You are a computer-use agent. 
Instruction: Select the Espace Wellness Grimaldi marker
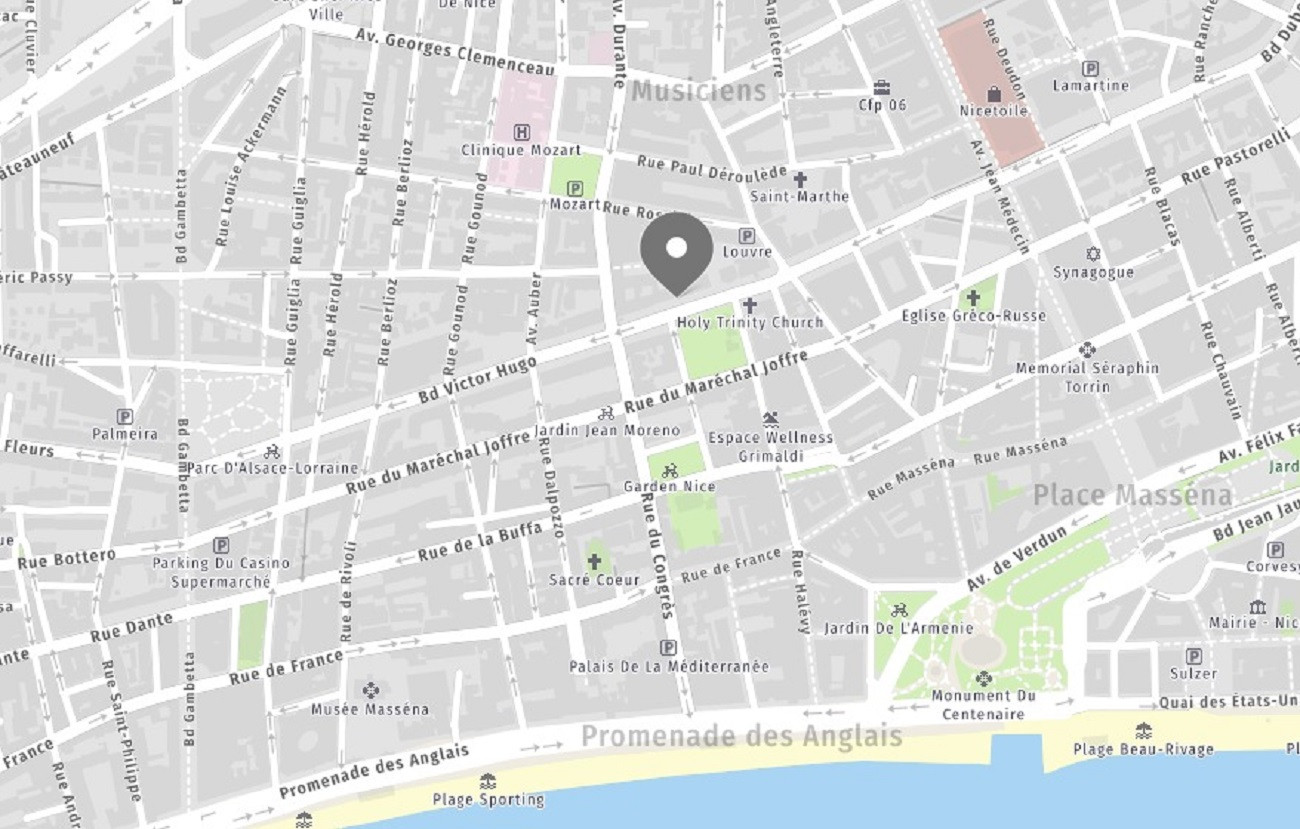[x=770, y=420]
